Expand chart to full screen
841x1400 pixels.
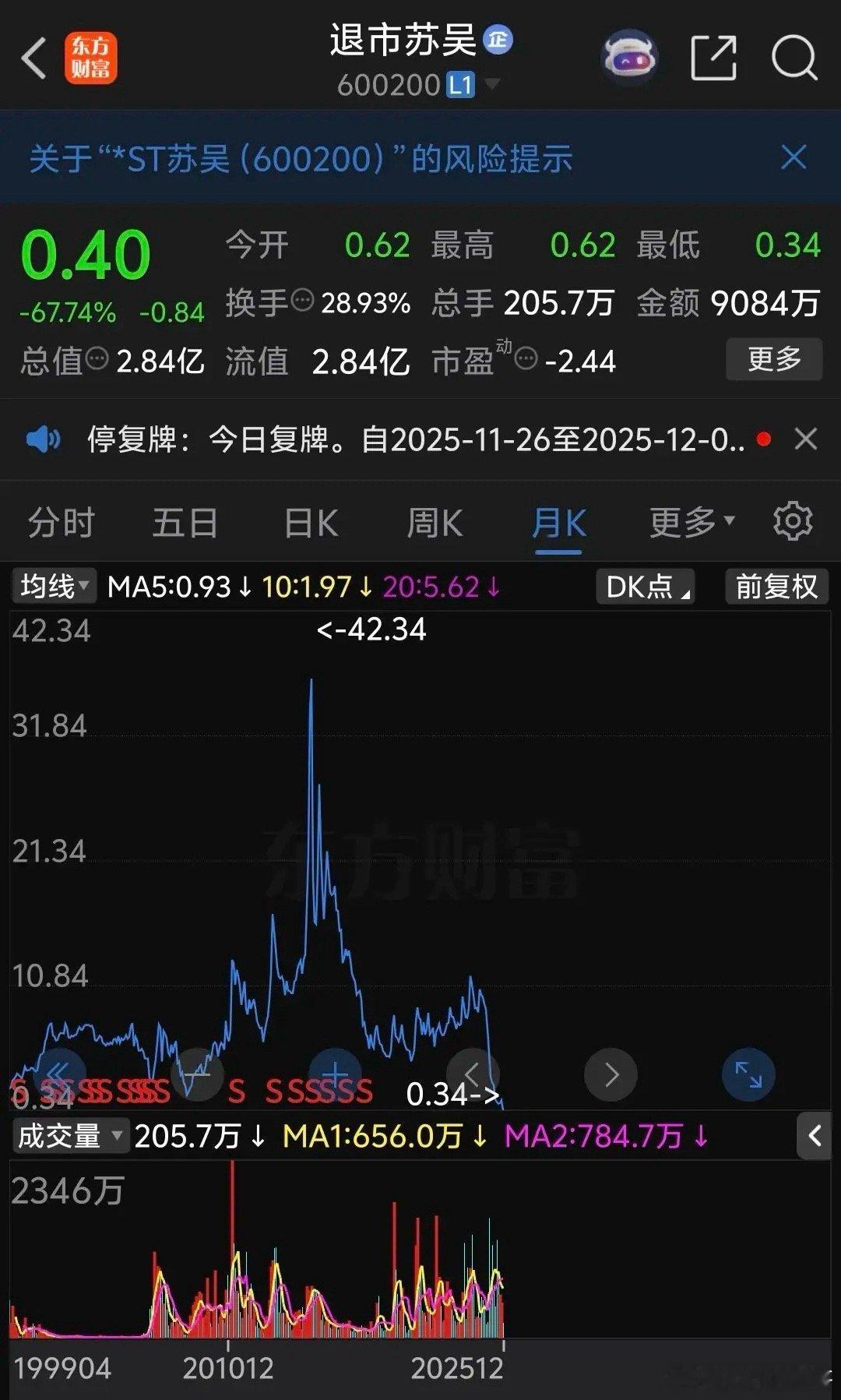click(x=748, y=1075)
